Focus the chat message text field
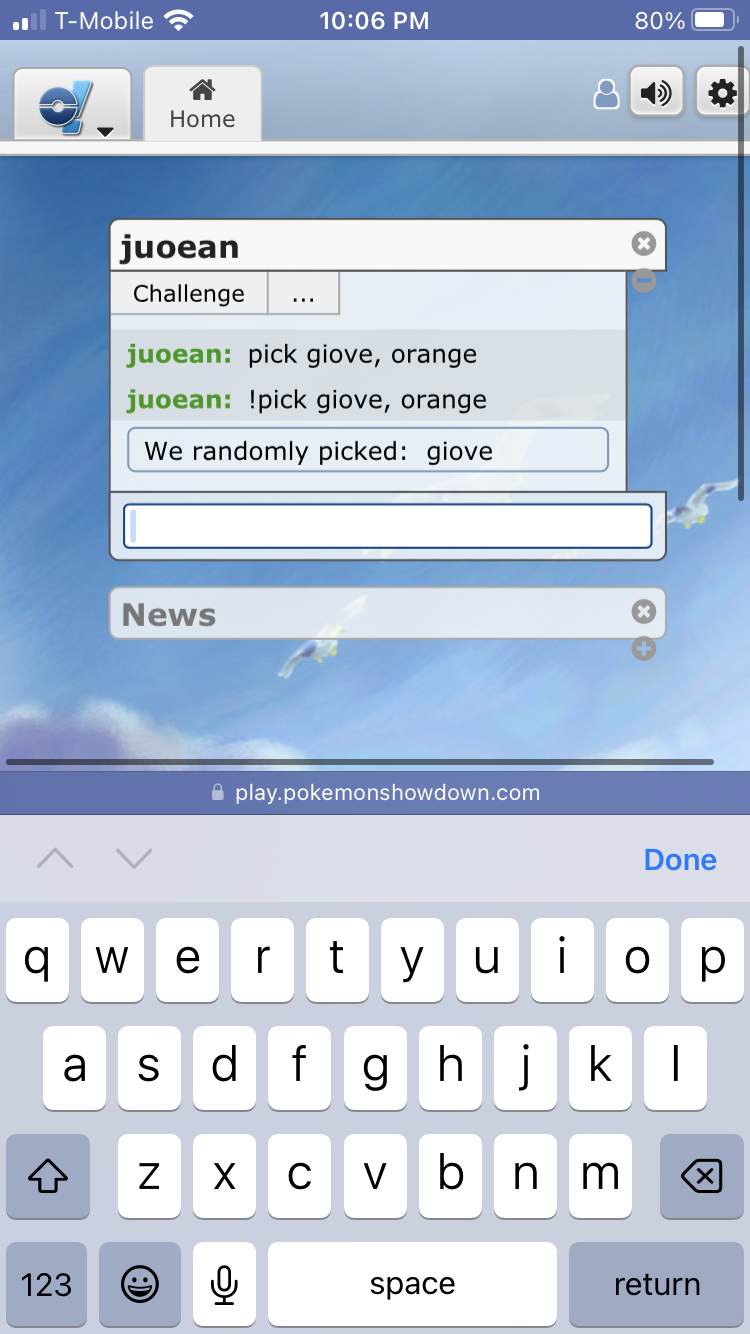This screenshot has height=1334, width=750. tap(388, 526)
